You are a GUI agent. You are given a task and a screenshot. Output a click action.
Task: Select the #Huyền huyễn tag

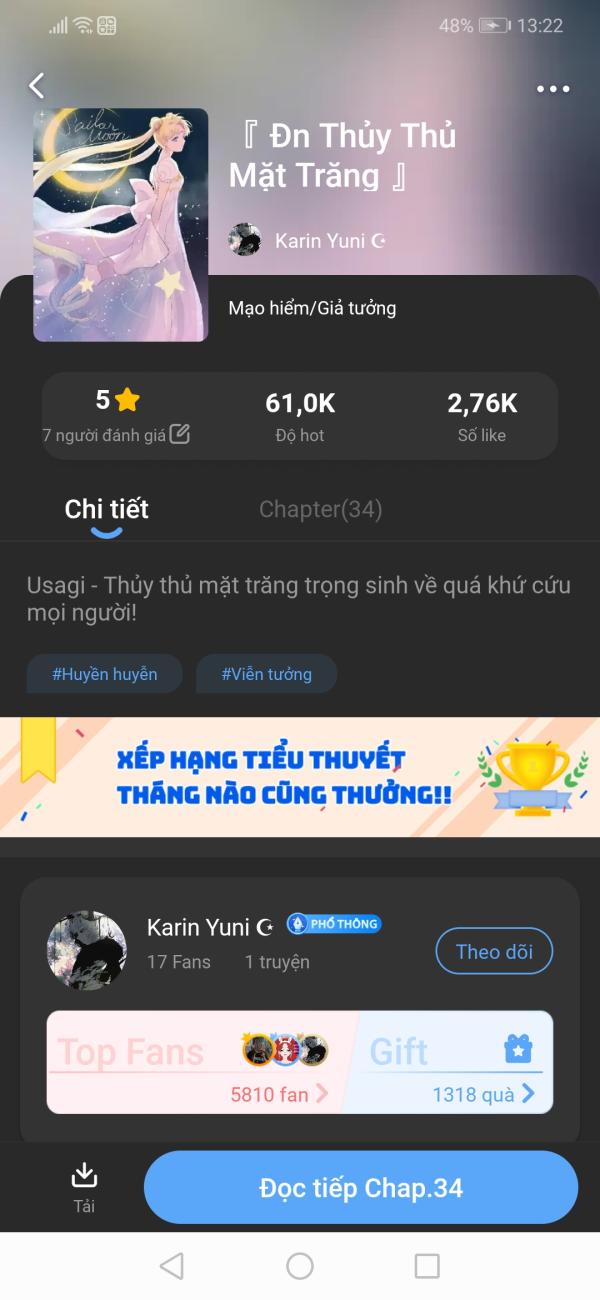tap(105, 674)
